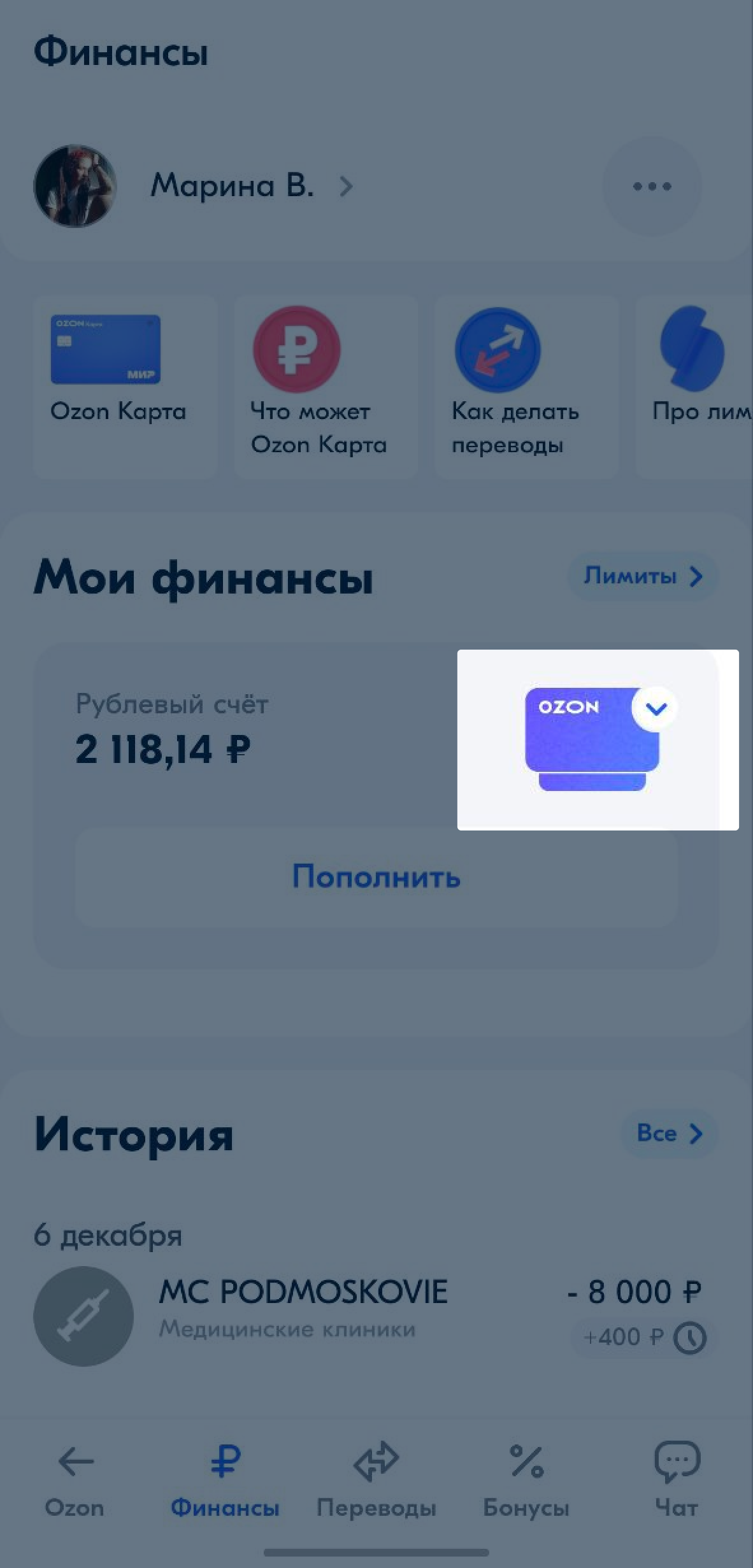Open Марина В. profile
The height and width of the screenshot is (1568, 753).
pyautogui.click(x=233, y=186)
